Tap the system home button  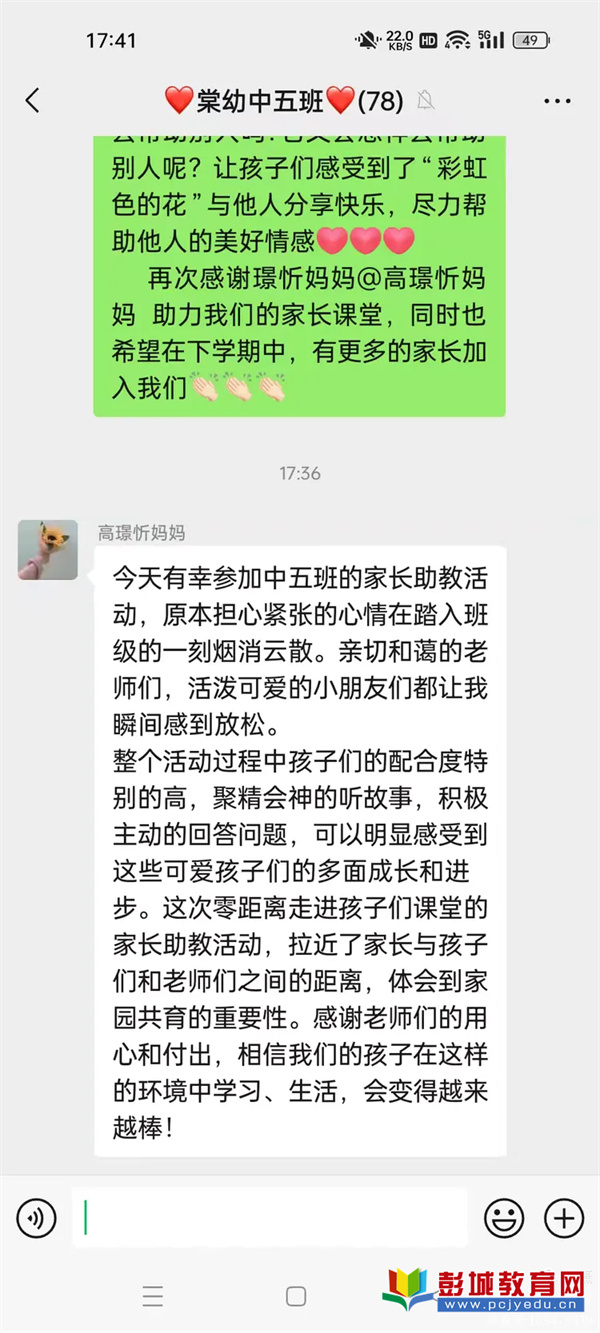(x=296, y=1297)
